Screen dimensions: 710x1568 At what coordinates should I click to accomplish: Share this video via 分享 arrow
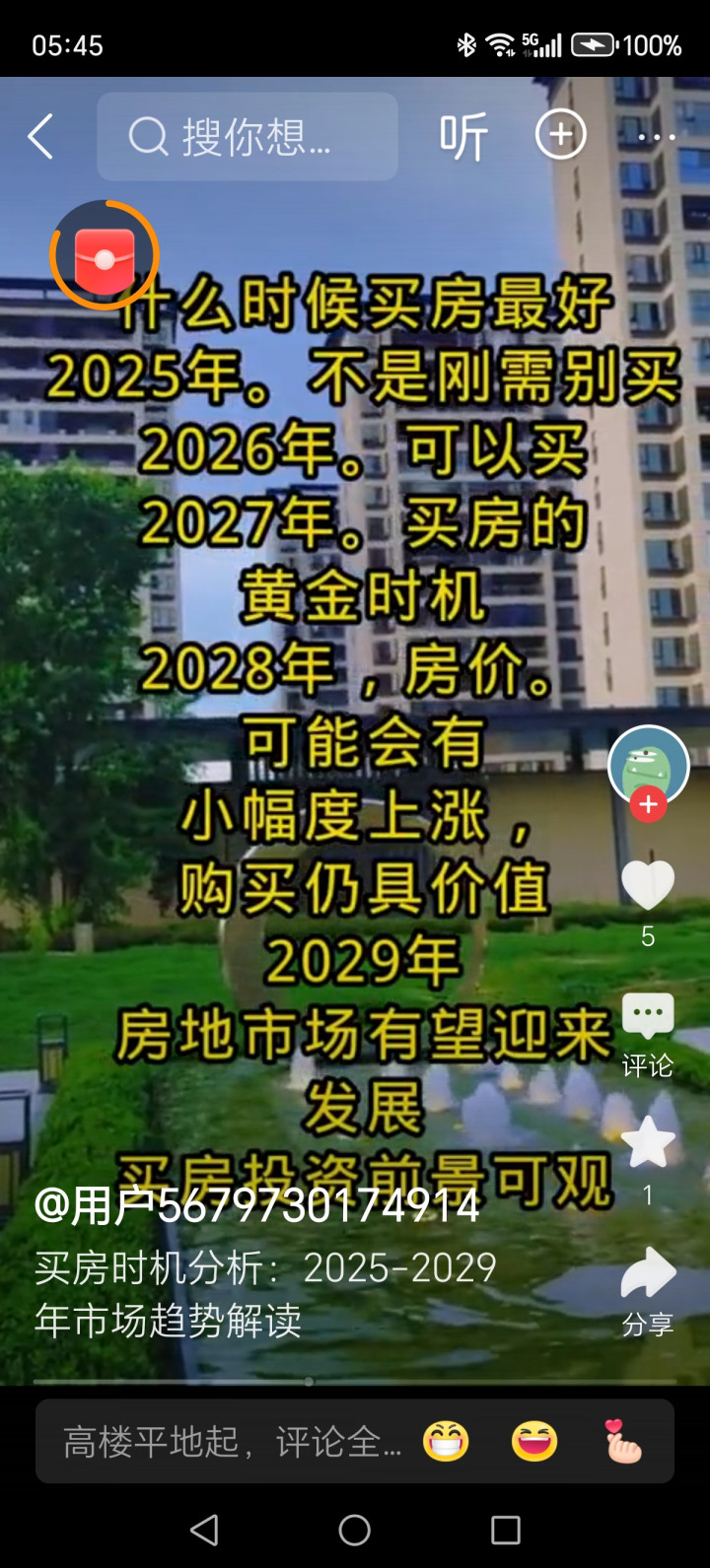(x=648, y=1273)
